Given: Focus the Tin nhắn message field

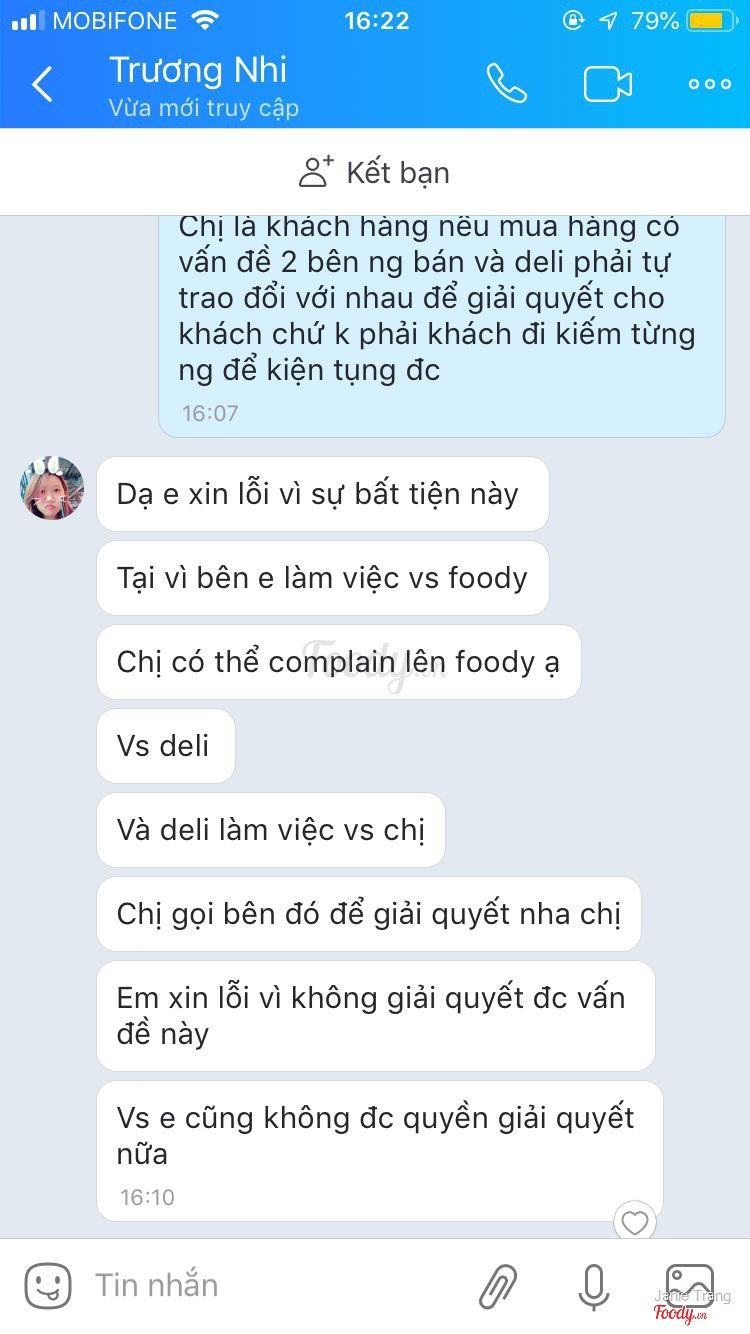Looking at the screenshot, I should pos(270,1286).
